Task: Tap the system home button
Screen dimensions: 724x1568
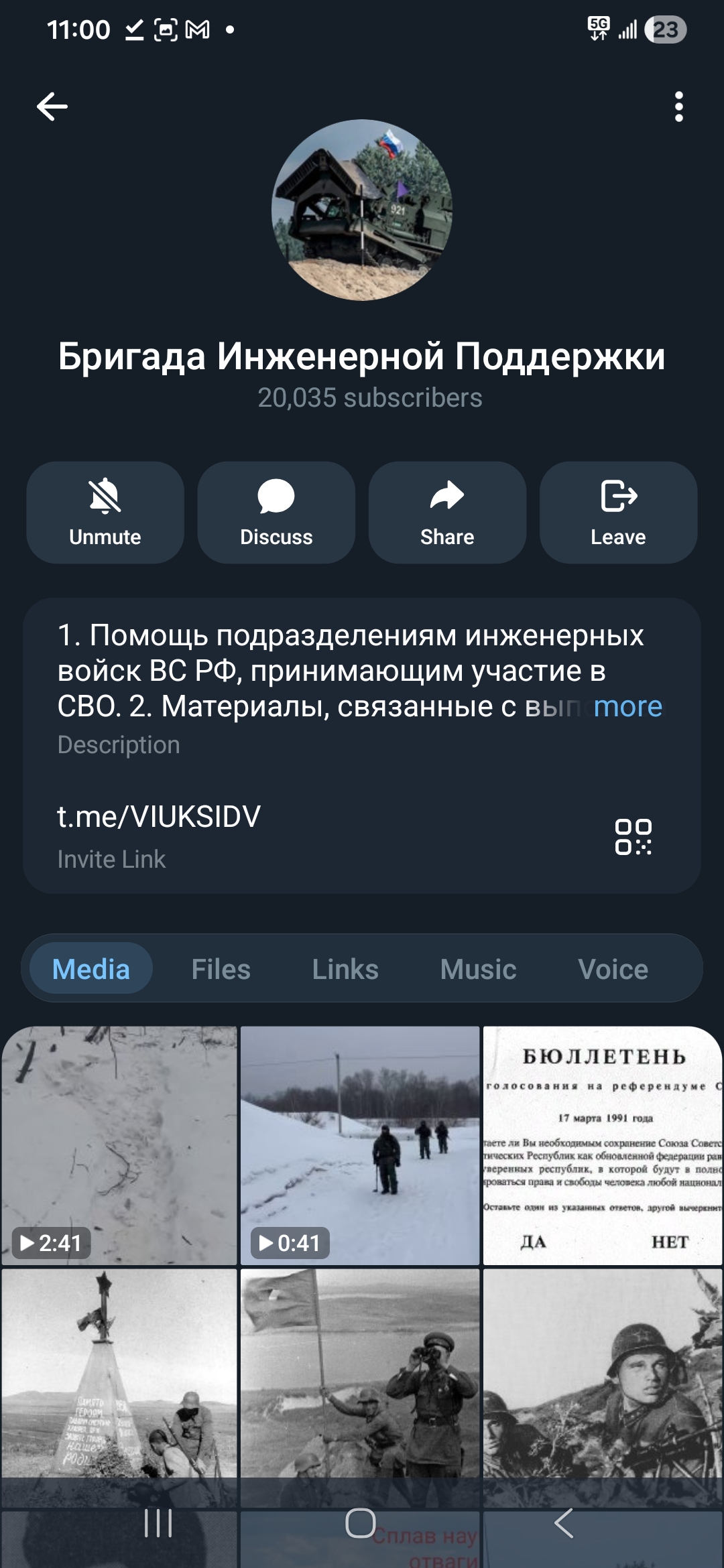Action: 361,1523
